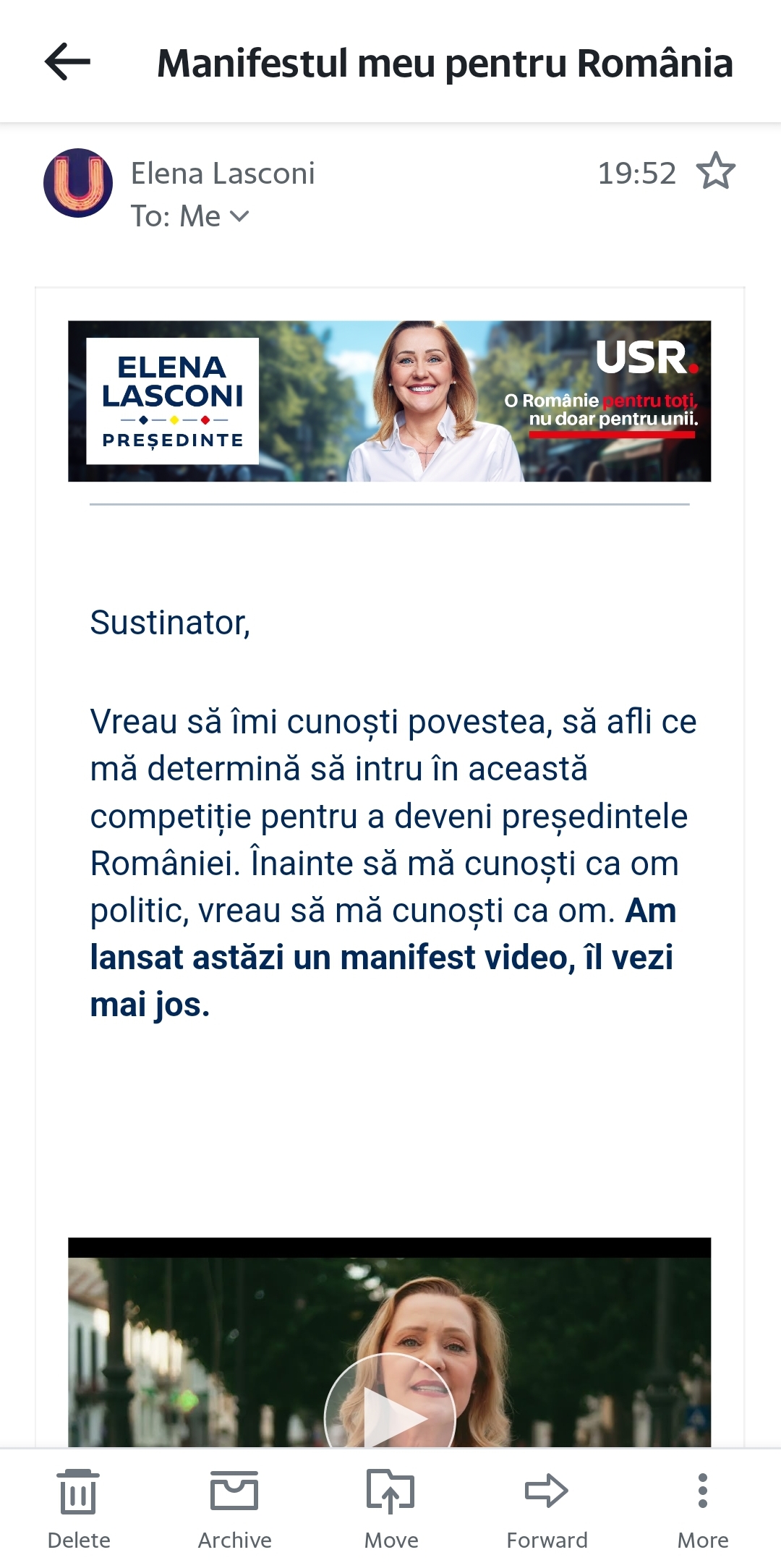Move email to another folder
This screenshot has height=1568, width=781.
pyautogui.click(x=390, y=1508)
